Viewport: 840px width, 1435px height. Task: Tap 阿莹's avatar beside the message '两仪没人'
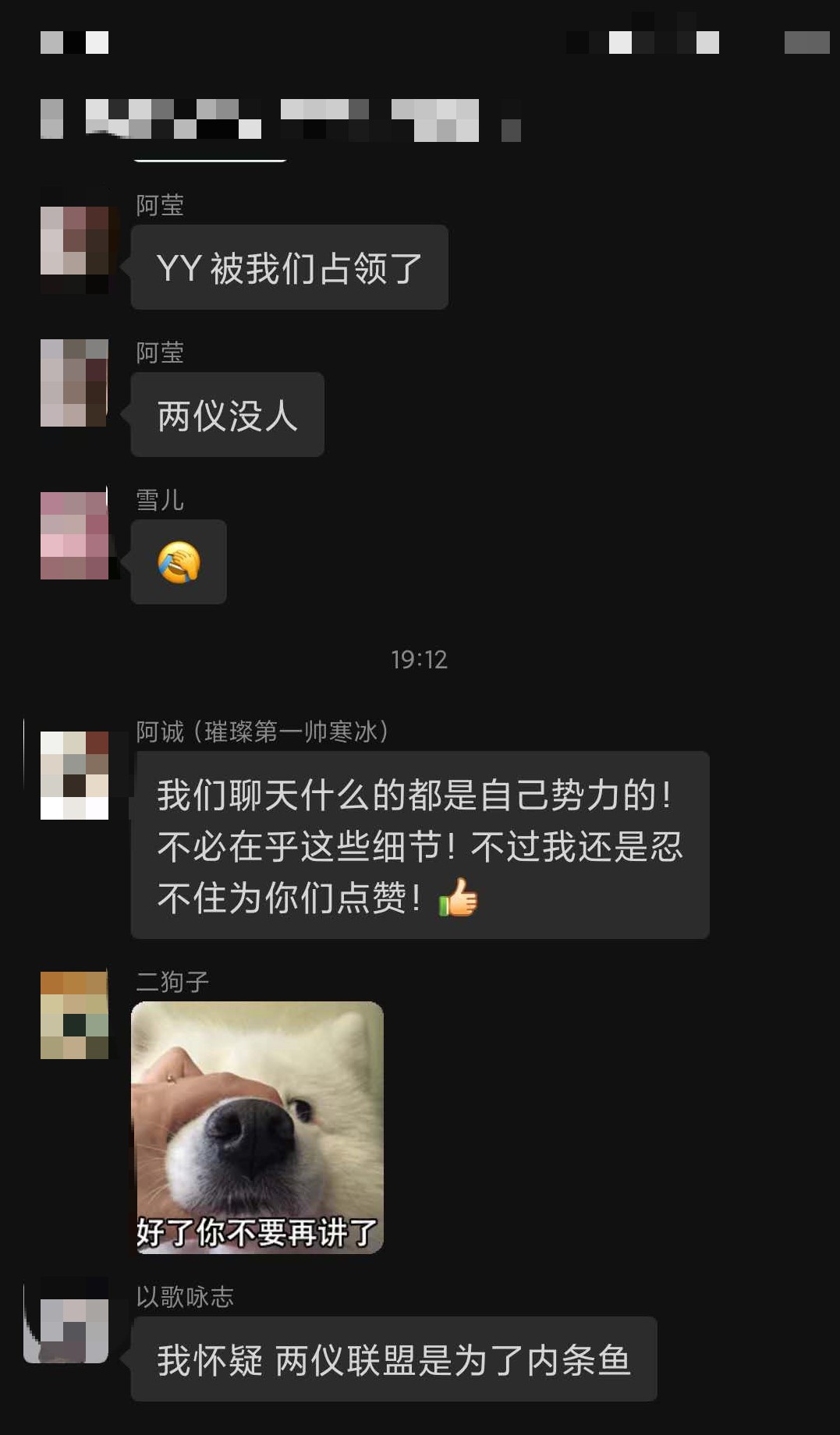pyautogui.click(x=74, y=382)
